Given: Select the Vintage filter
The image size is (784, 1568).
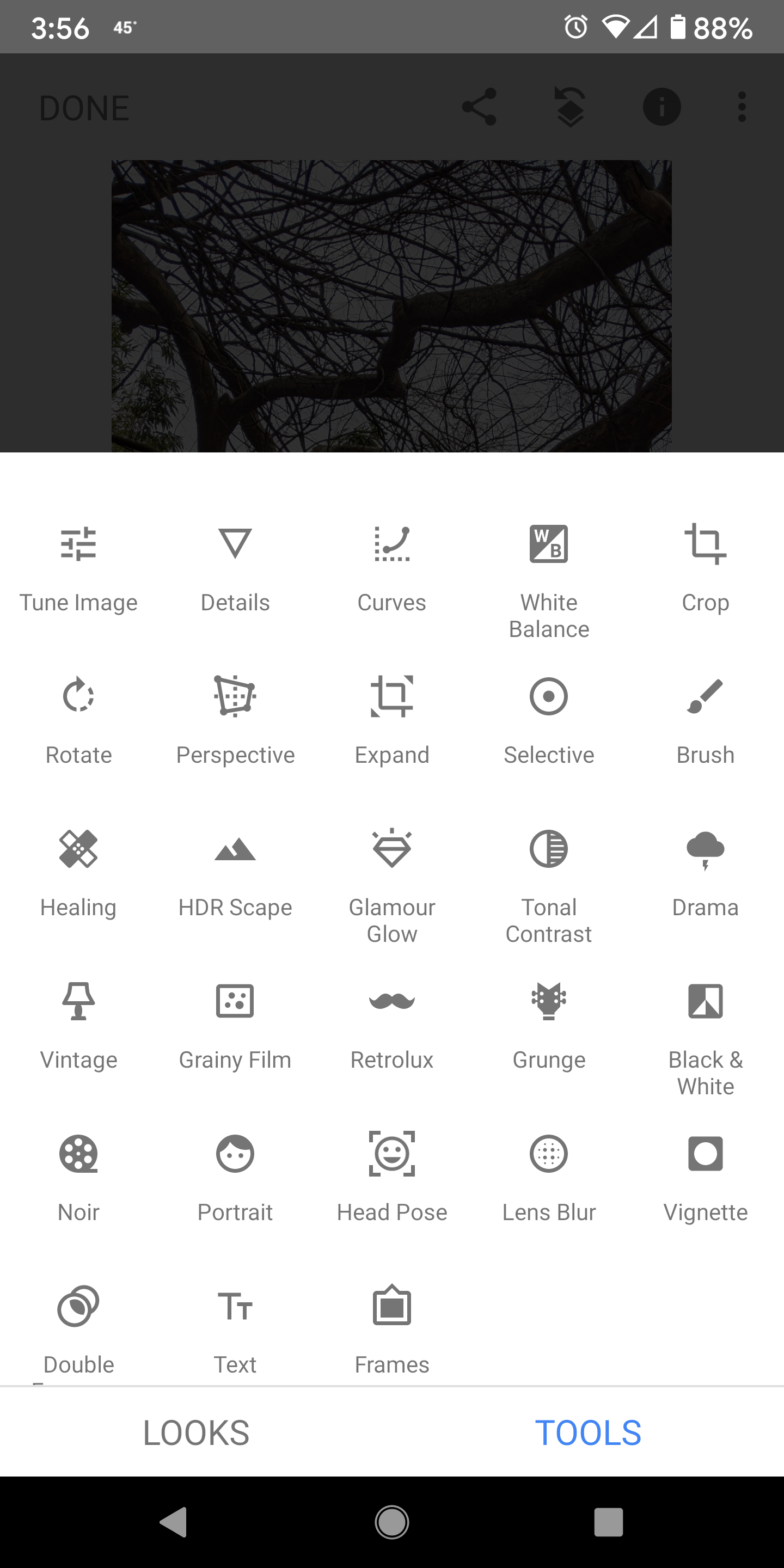Looking at the screenshot, I should (78, 1024).
